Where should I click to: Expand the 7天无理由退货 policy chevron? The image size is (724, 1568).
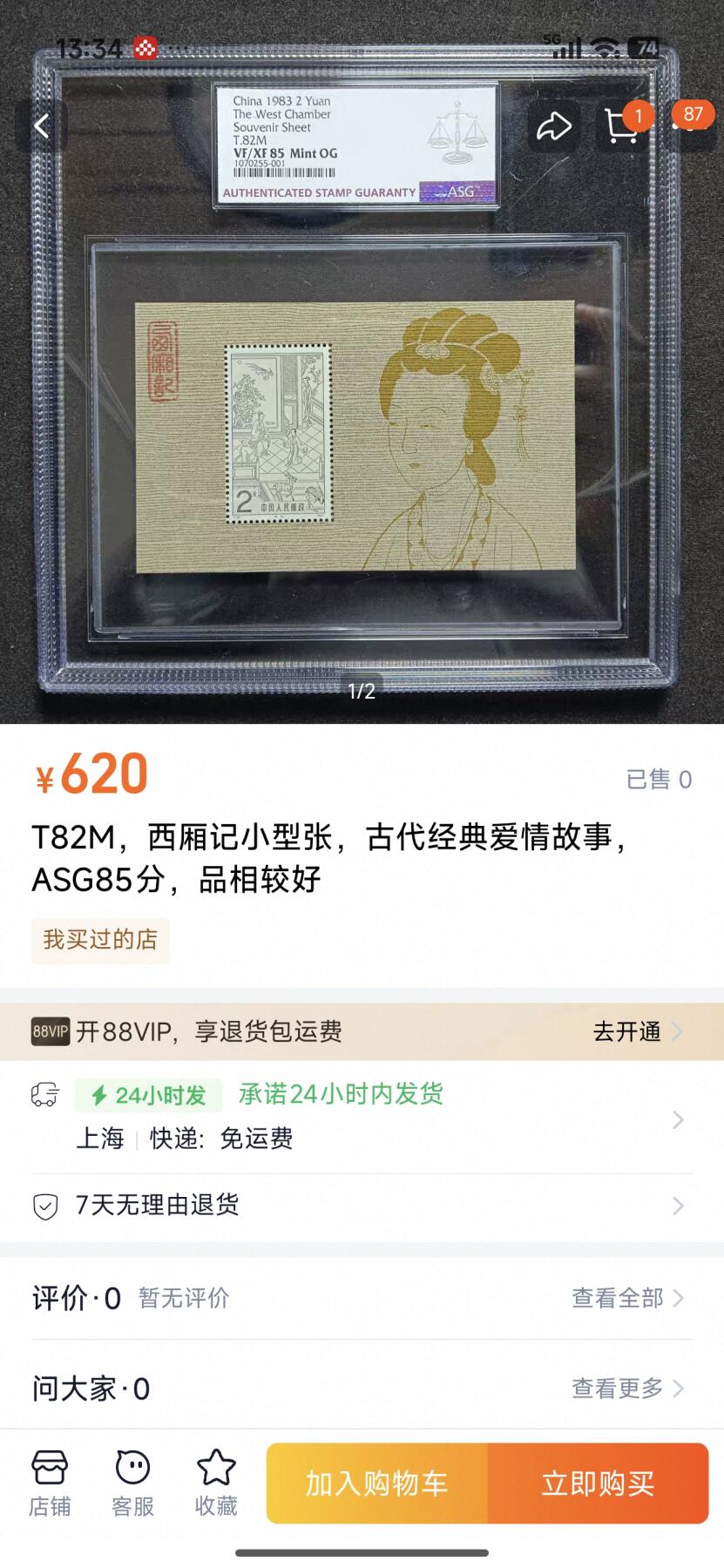677,1206
